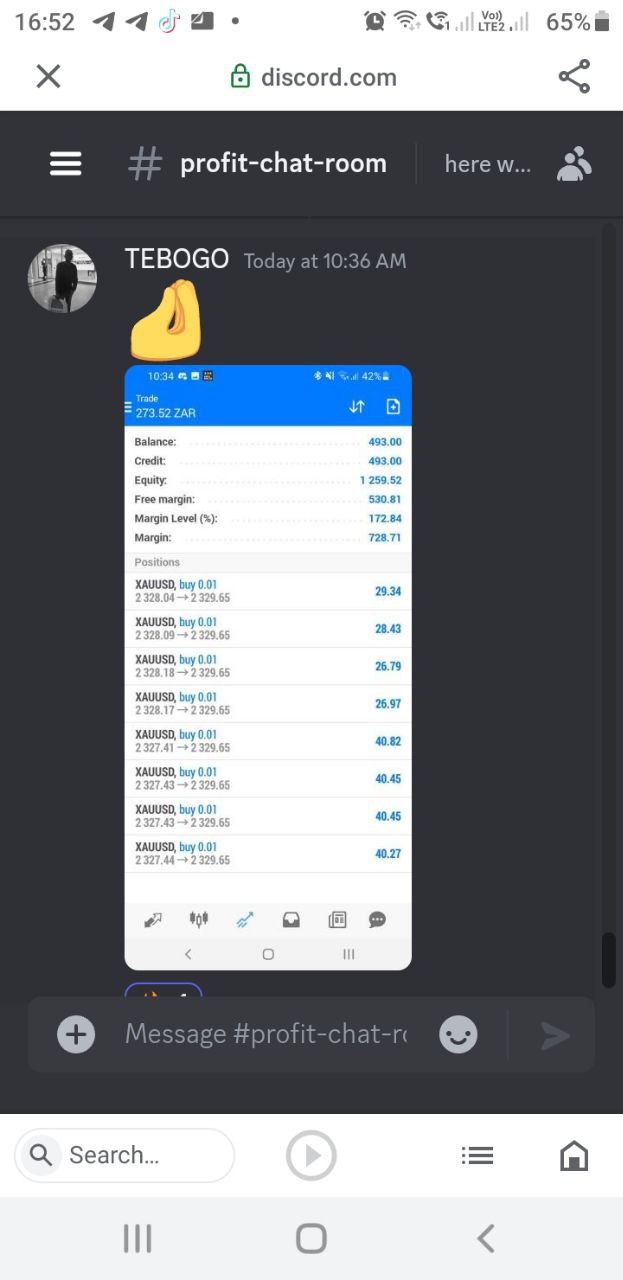The image size is (623, 1280).
Task: Add the reaction below TEBOGO's message
Action: pyautogui.click(x=163, y=990)
